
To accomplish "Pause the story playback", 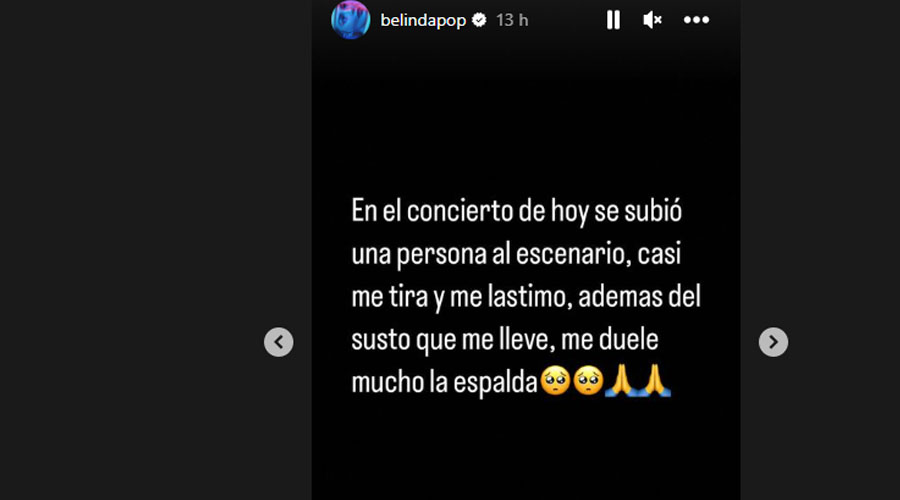I will [613, 20].
